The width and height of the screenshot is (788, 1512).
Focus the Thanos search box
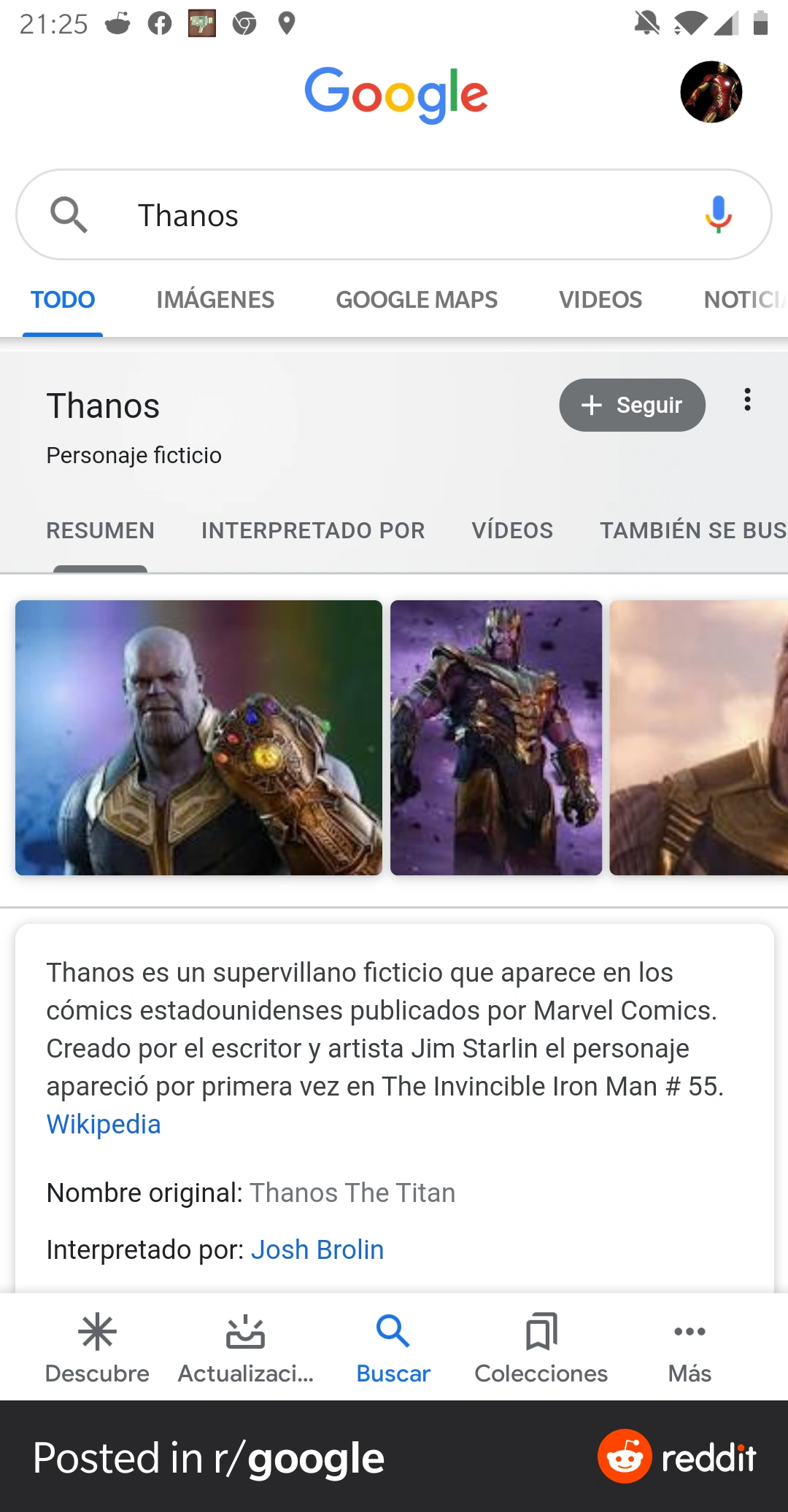(394, 215)
